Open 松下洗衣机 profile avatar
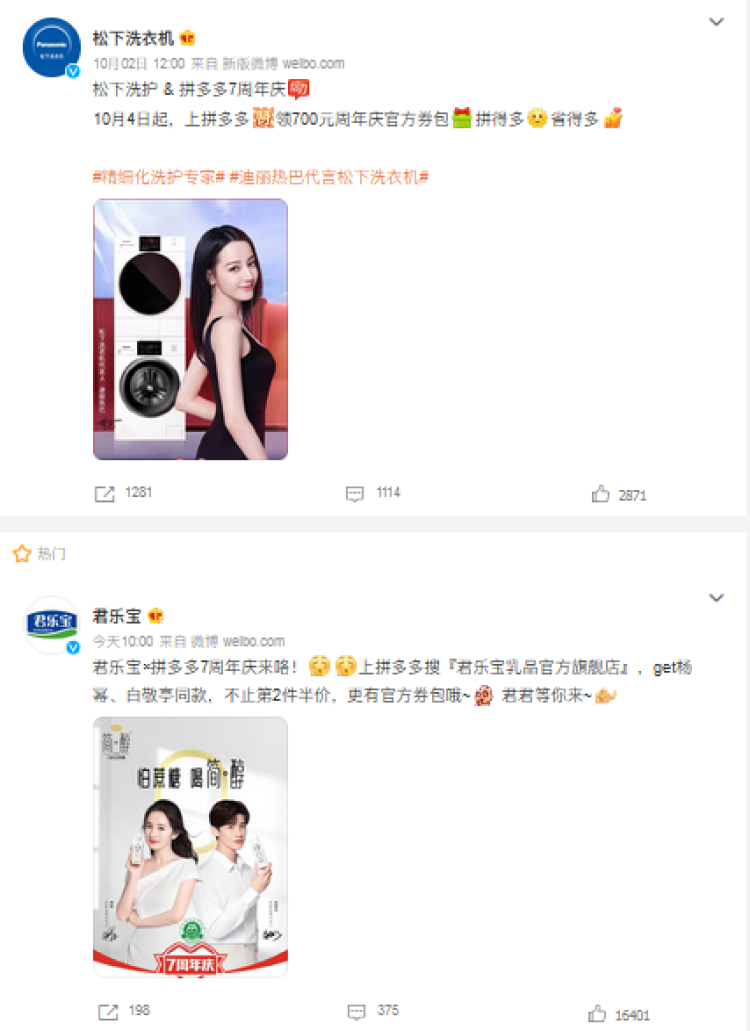This screenshot has width=750, height=1031. [51, 47]
